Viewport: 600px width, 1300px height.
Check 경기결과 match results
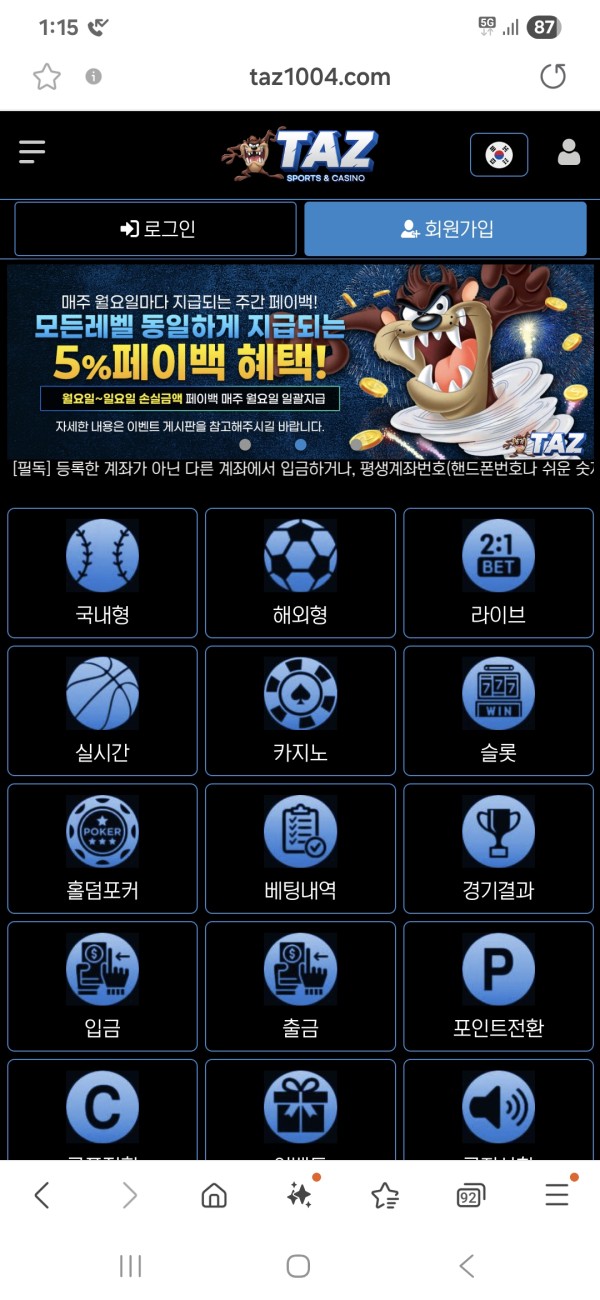[x=498, y=848]
